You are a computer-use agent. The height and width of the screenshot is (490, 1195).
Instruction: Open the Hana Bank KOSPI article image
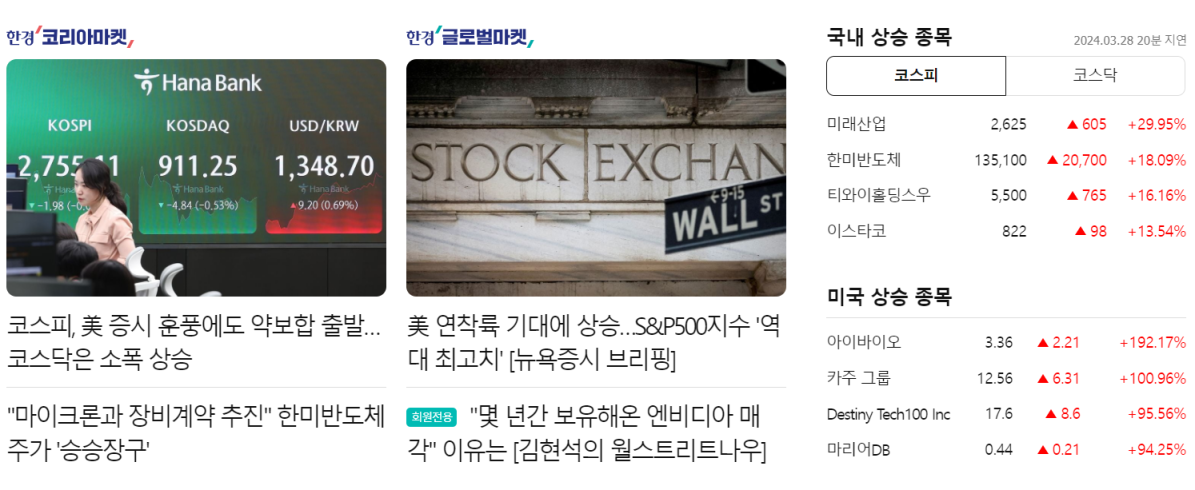(196, 178)
